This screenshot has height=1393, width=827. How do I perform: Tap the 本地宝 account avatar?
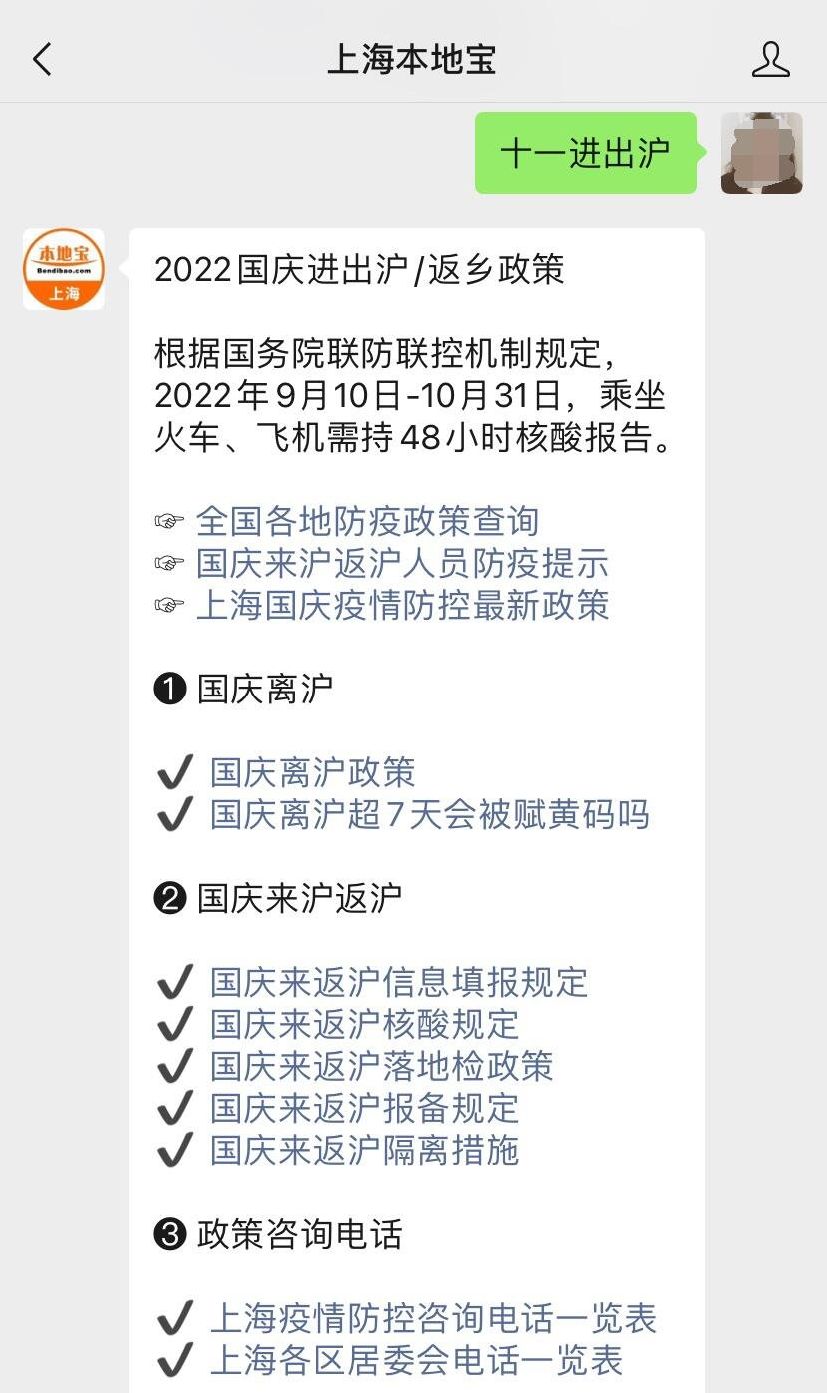[64, 269]
